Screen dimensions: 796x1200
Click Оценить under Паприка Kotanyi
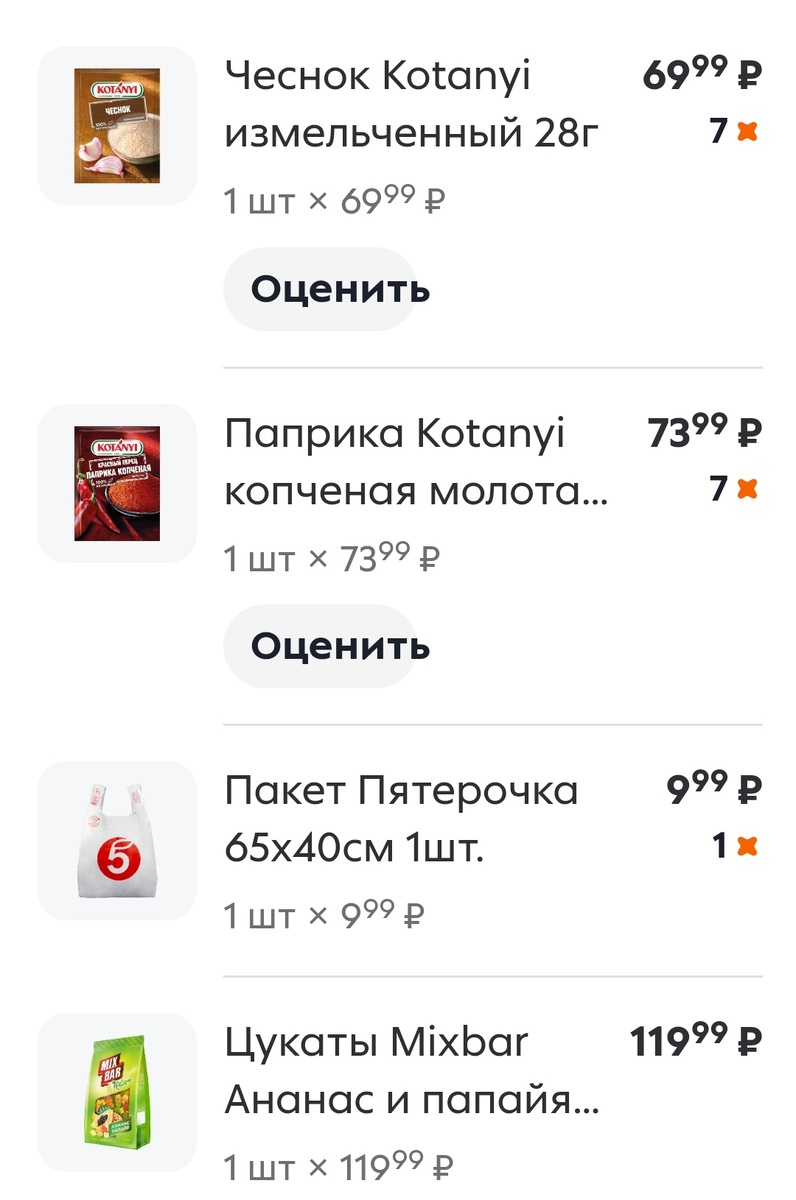click(320, 646)
